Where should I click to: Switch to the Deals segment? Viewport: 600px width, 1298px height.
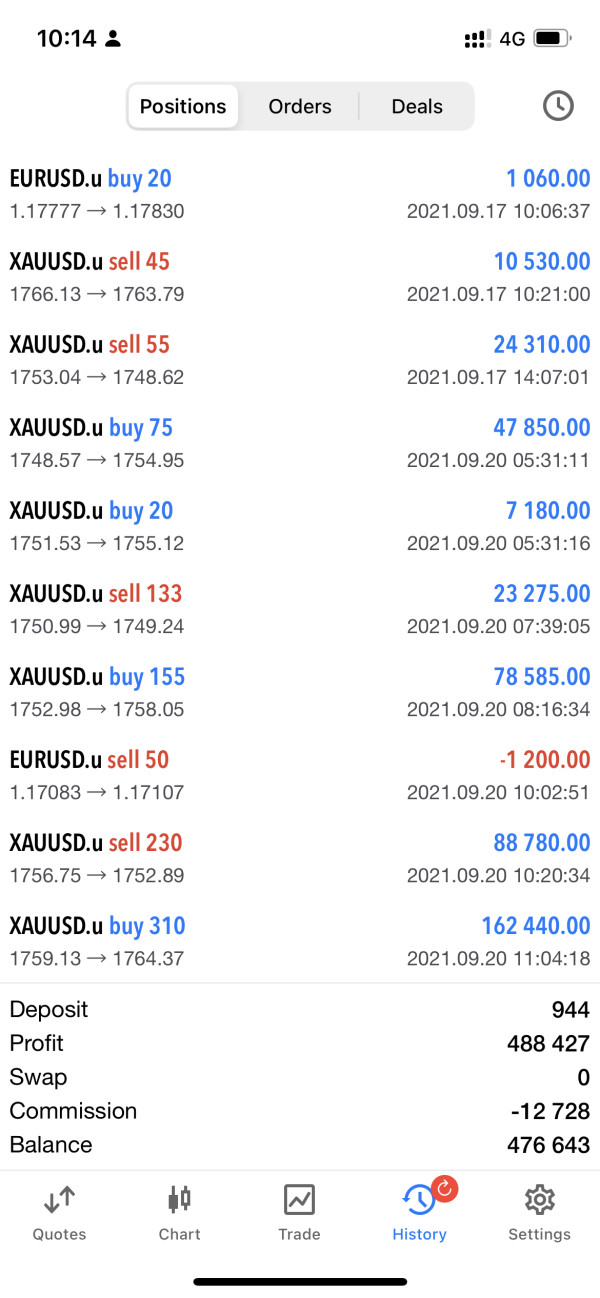click(417, 106)
